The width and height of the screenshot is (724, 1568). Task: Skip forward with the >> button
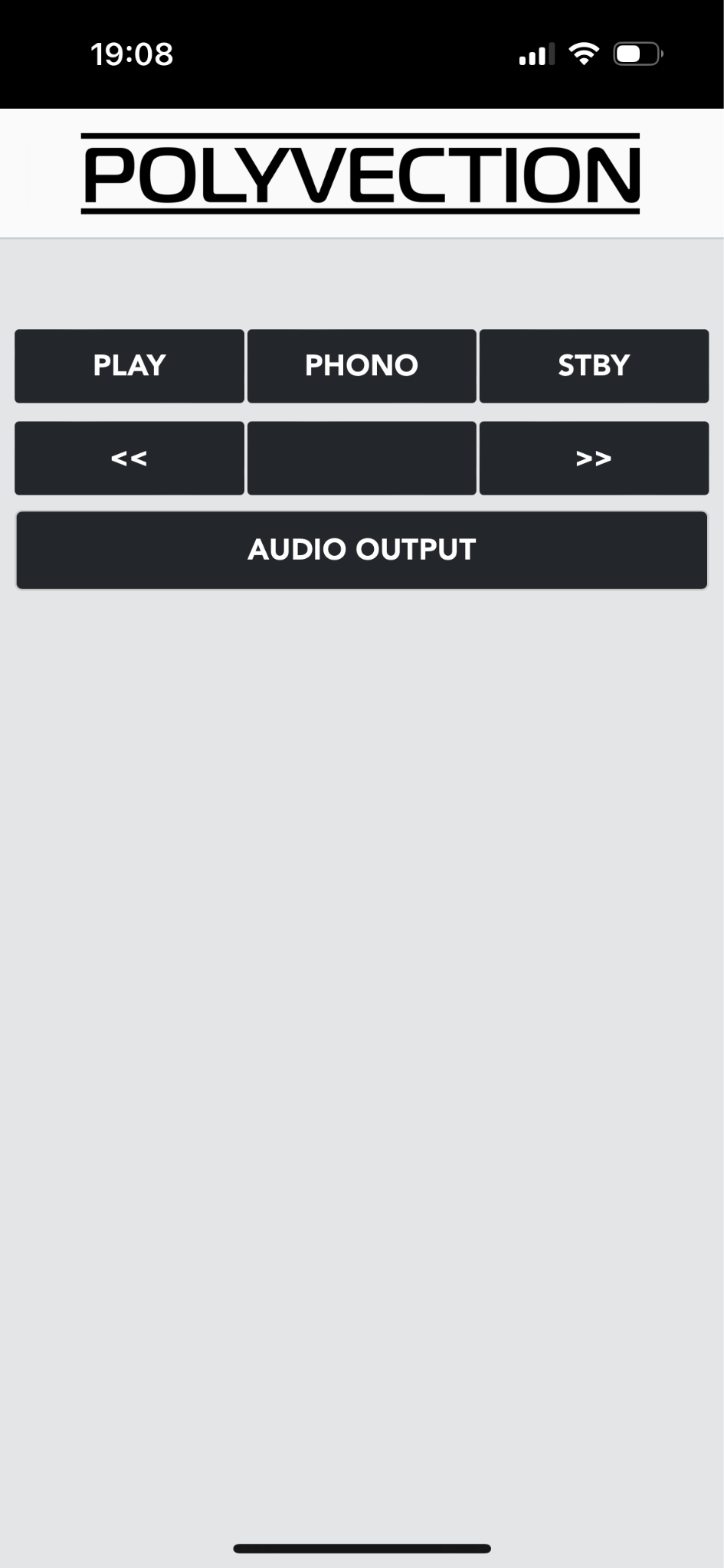[x=594, y=458]
